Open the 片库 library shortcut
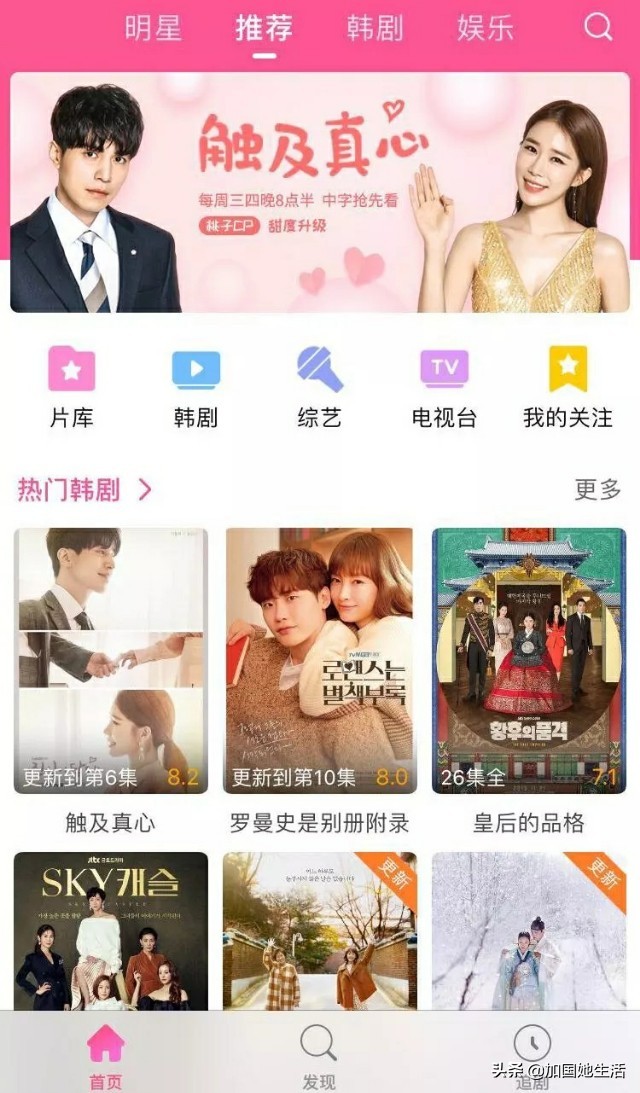 [x=72, y=386]
